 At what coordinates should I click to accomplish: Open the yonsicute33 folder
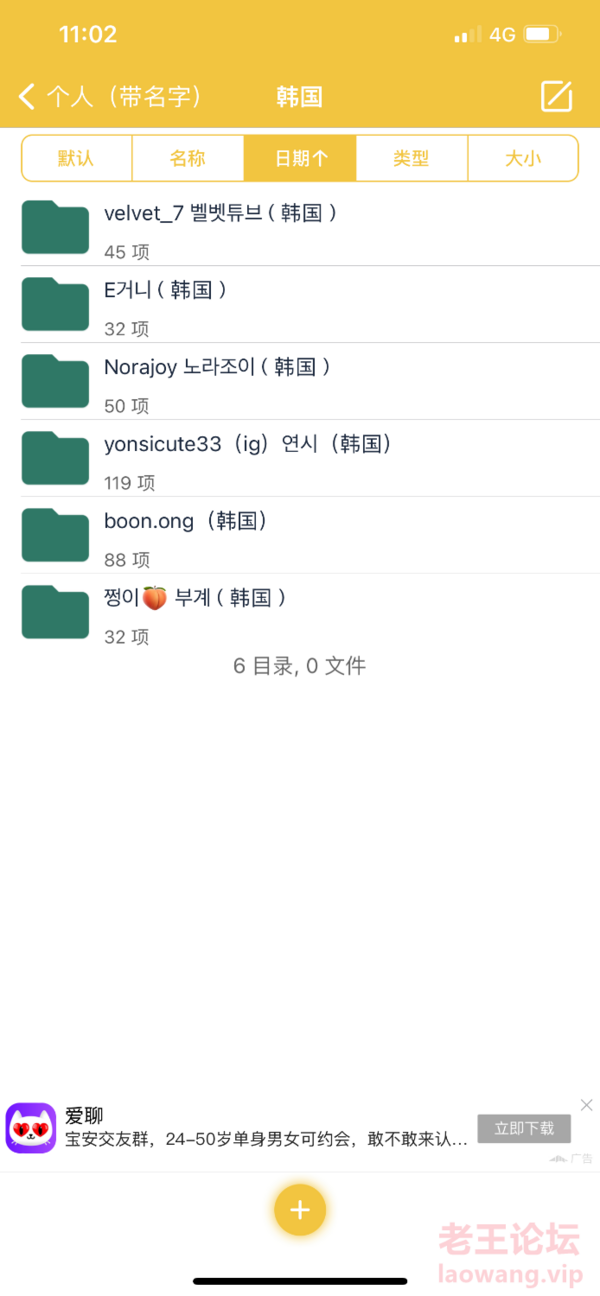coord(247,458)
